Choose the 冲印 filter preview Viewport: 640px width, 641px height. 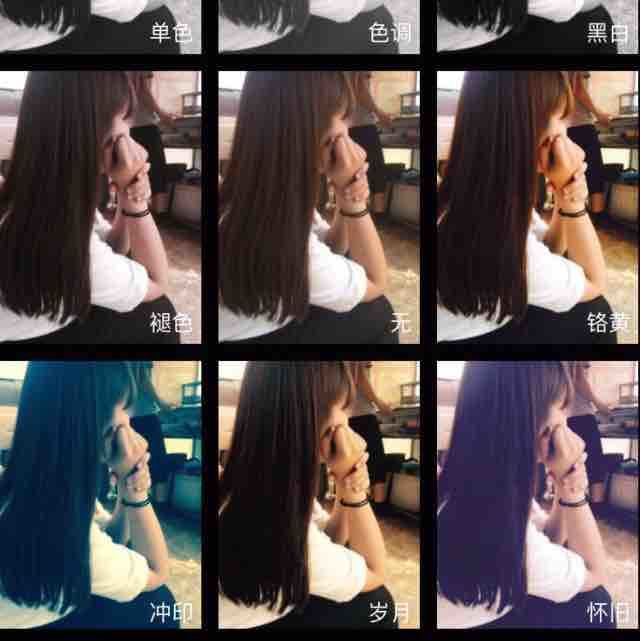(100, 494)
